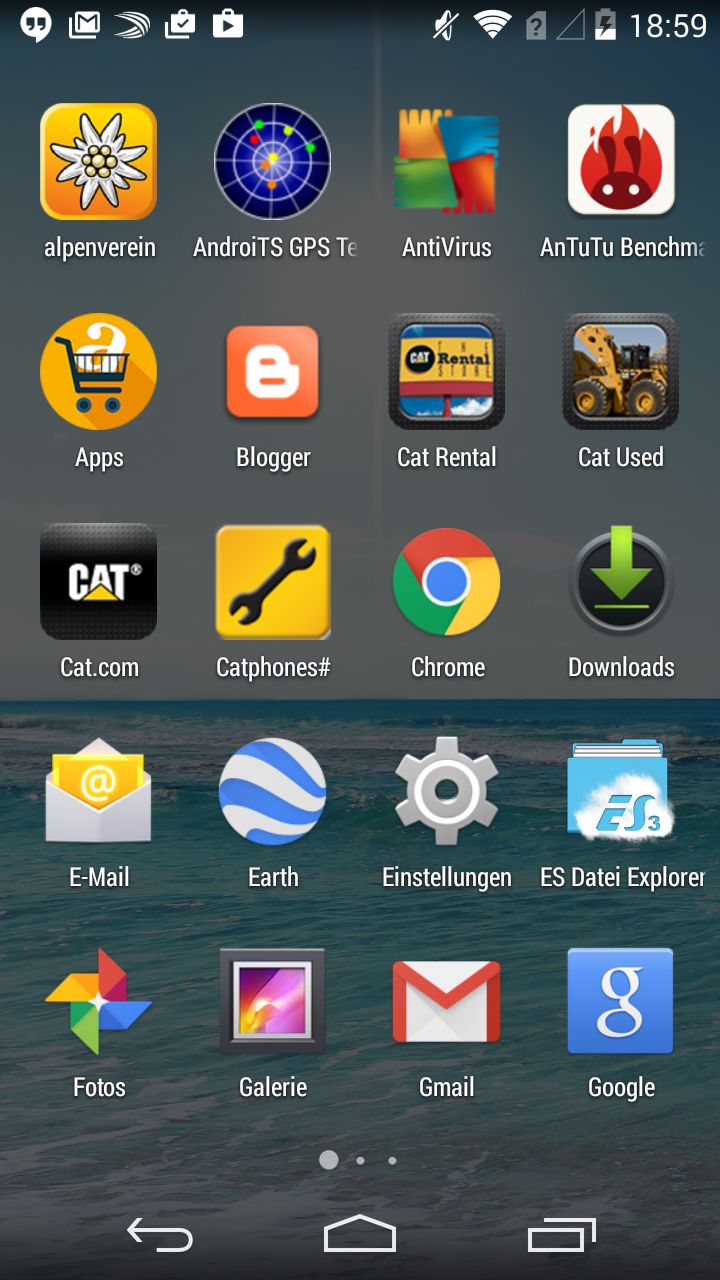
Task: Open the AntiVirus app
Action: click(446, 162)
